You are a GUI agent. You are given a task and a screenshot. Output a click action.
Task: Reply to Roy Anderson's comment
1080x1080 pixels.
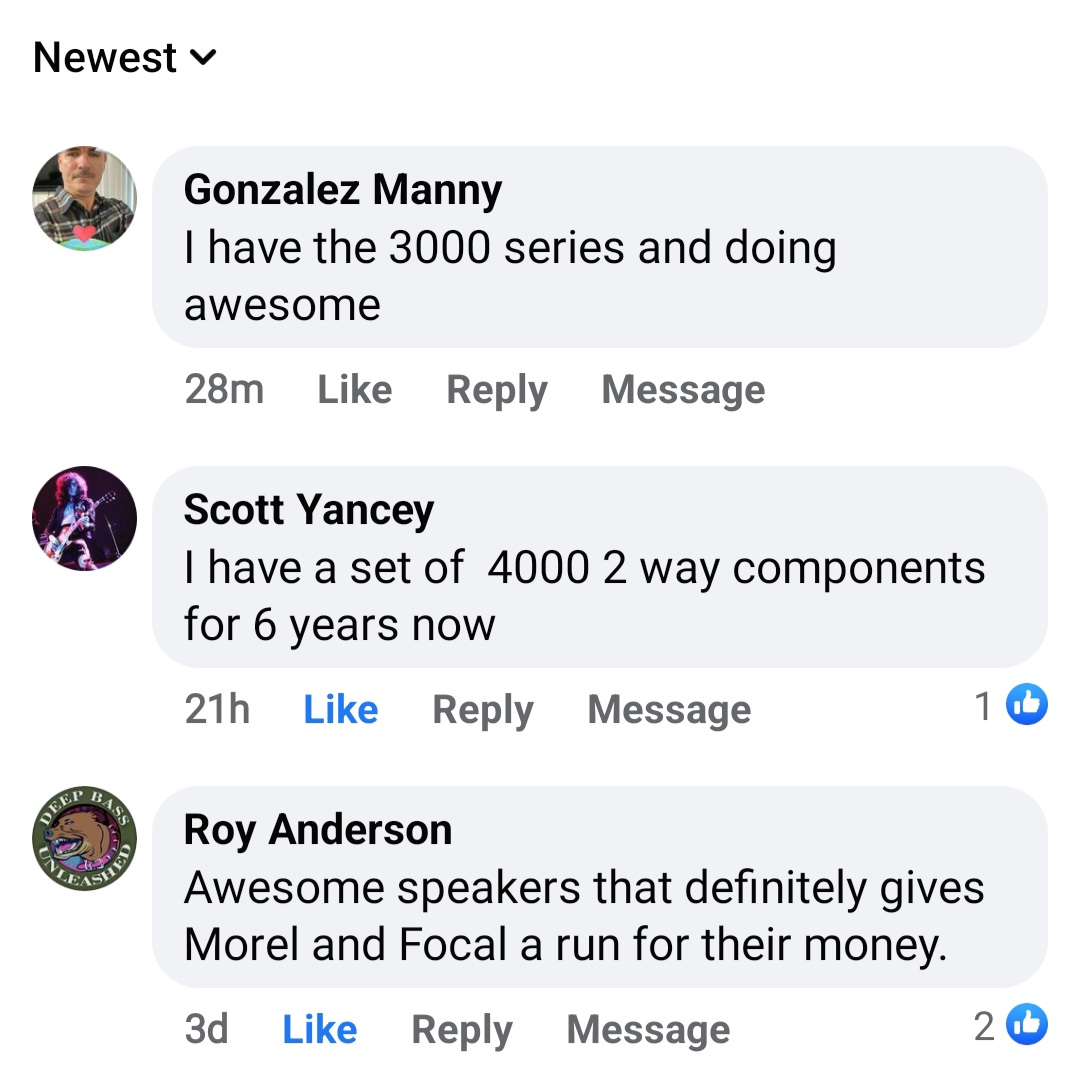click(x=461, y=1029)
